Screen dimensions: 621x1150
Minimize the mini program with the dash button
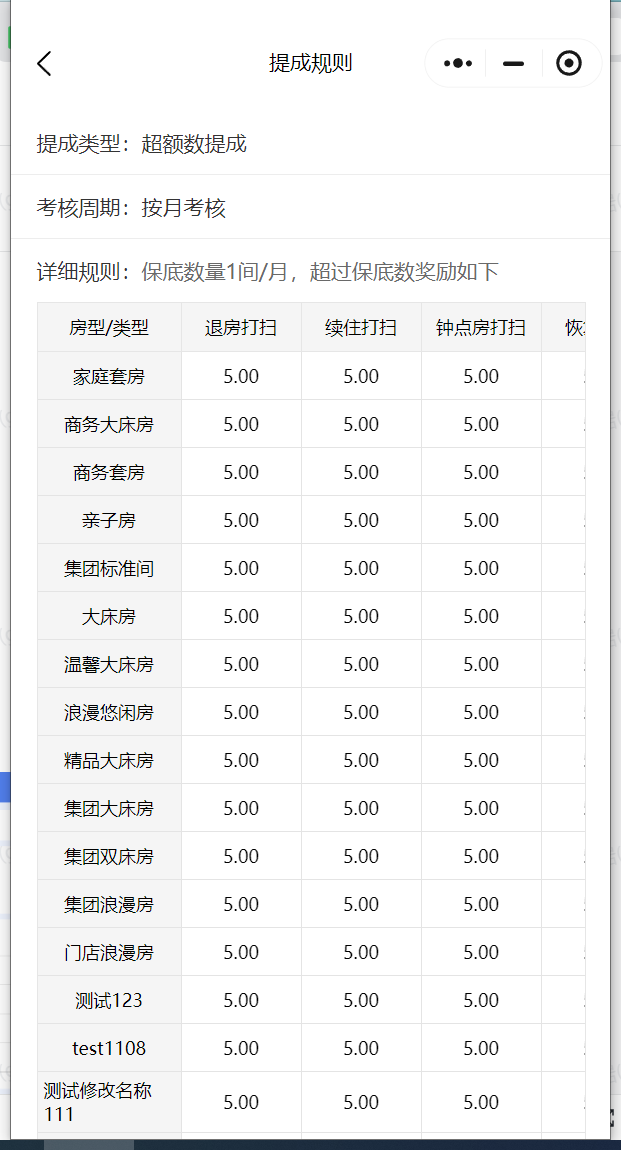pos(513,64)
